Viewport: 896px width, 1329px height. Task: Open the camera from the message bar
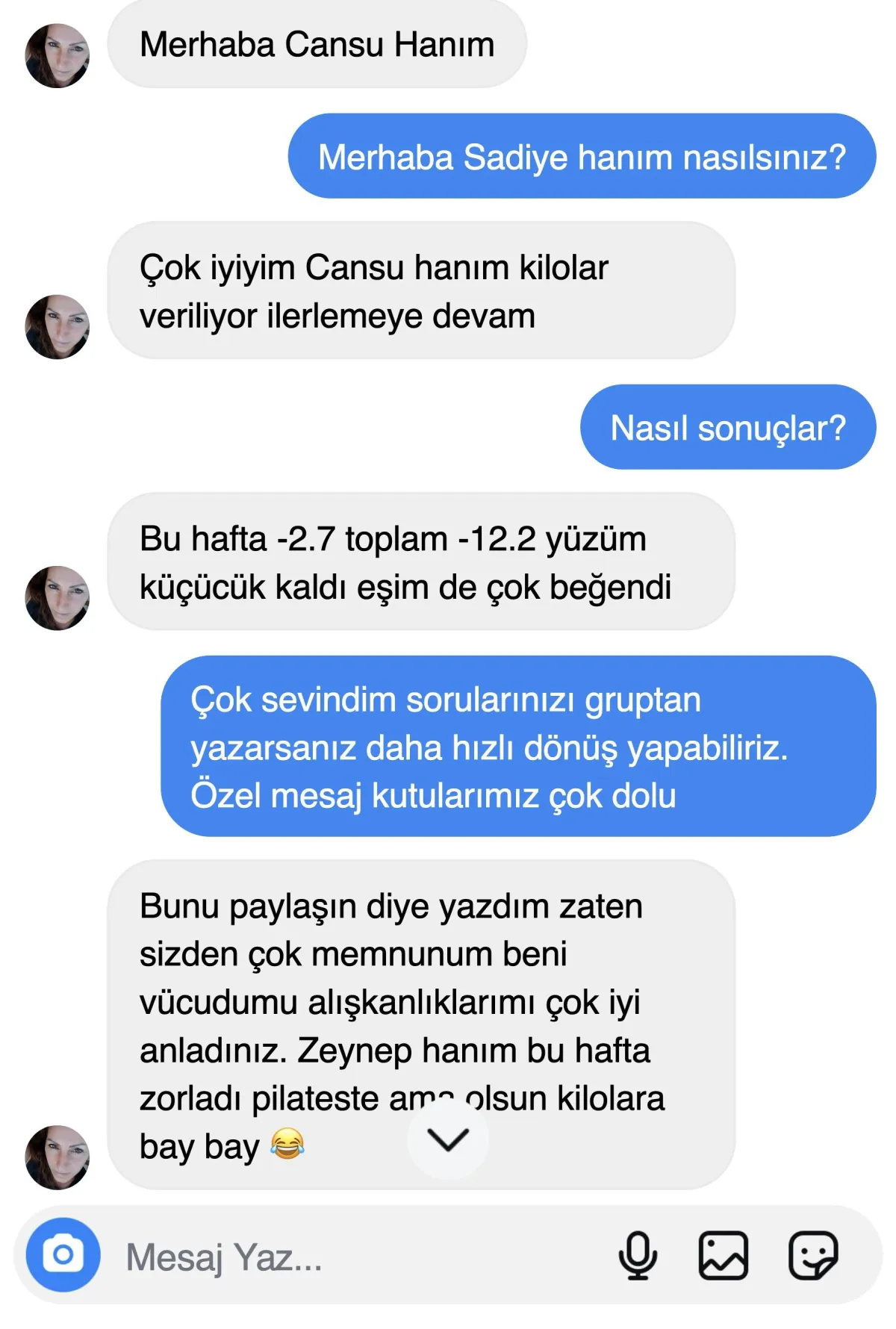point(63,1255)
